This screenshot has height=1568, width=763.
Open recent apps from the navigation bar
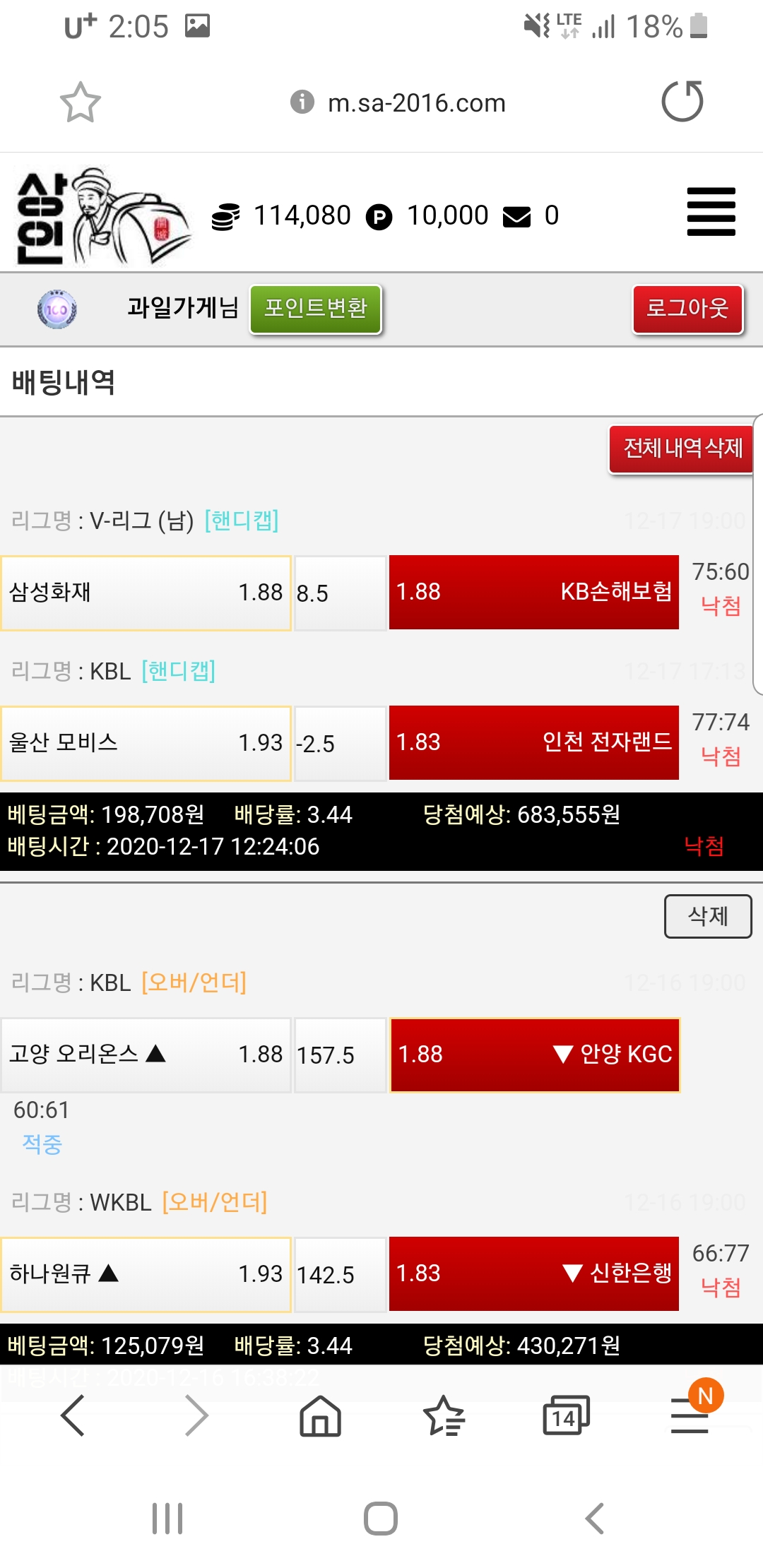167,1519
